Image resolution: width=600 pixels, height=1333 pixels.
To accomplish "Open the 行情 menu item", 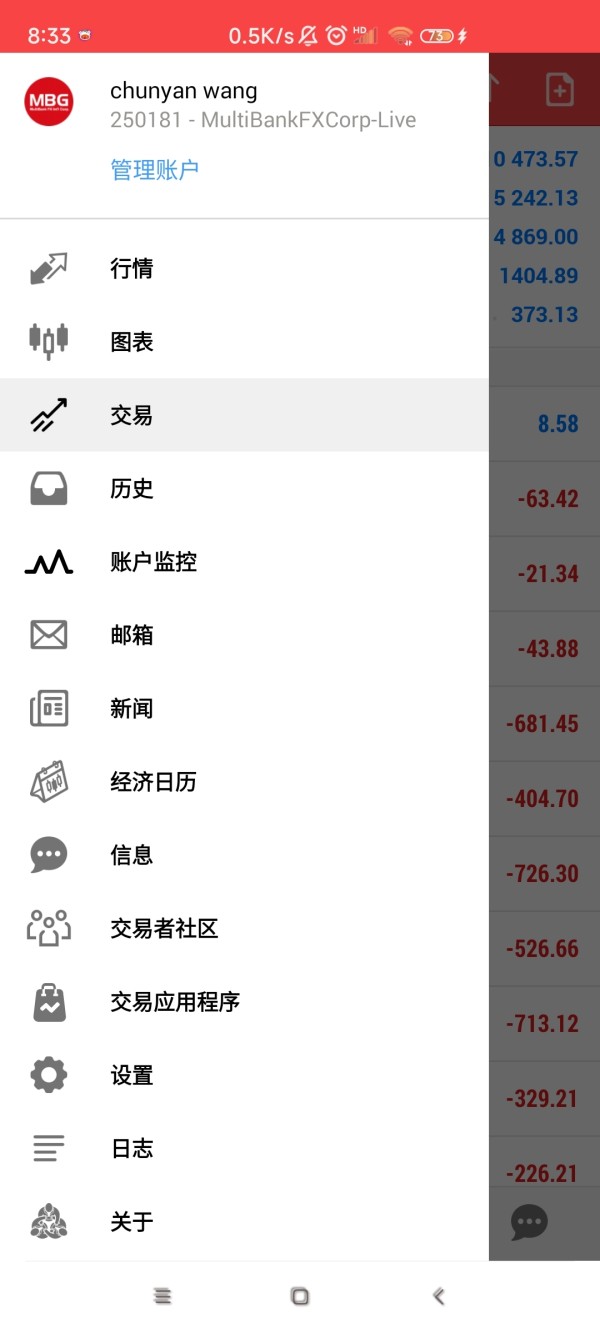I will tap(244, 269).
